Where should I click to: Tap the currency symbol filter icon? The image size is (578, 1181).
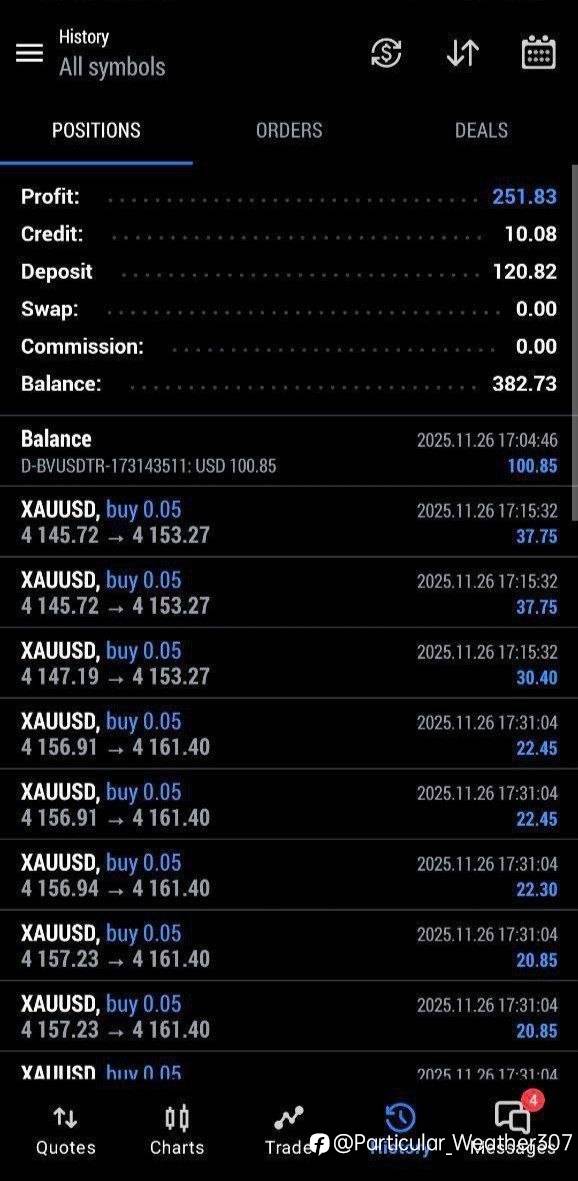coord(386,53)
